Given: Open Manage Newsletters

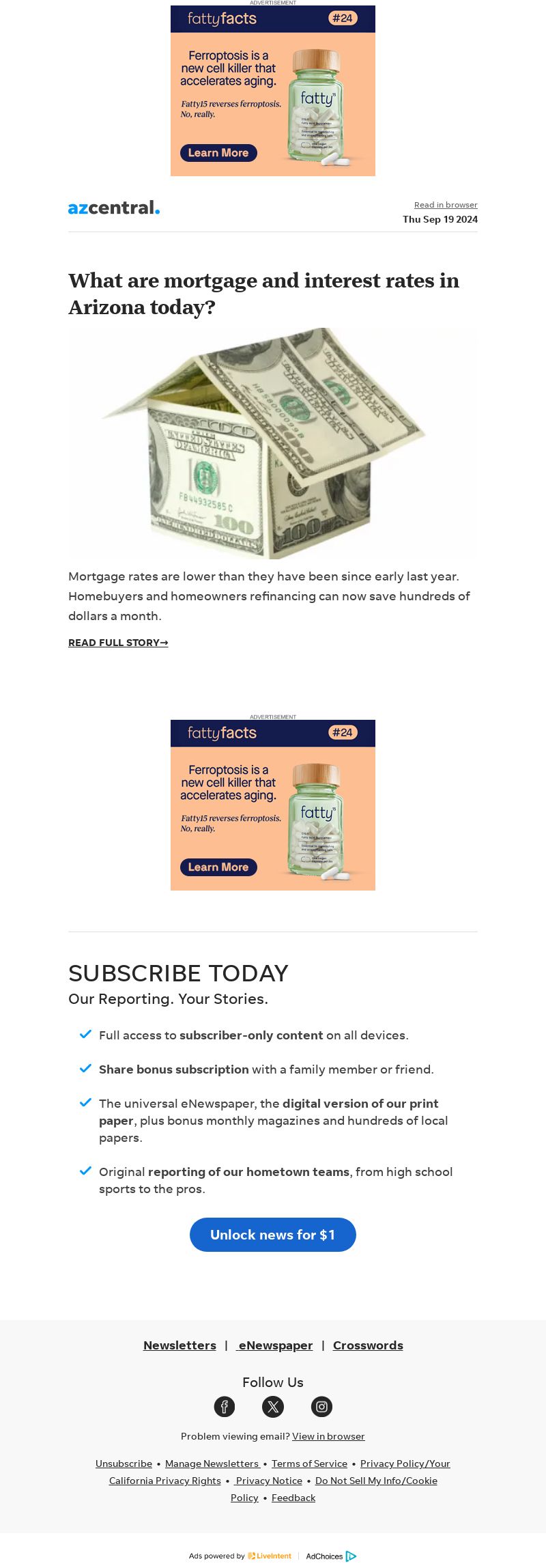Looking at the screenshot, I should (212, 1464).
